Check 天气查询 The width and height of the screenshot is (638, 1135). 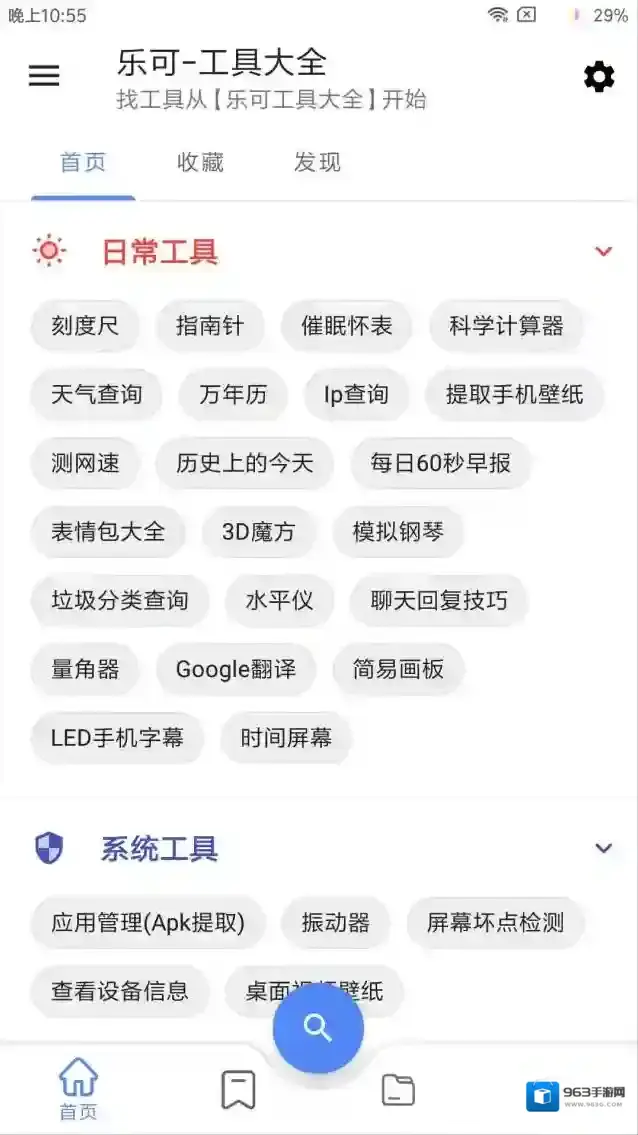pyautogui.click(x=97, y=394)
